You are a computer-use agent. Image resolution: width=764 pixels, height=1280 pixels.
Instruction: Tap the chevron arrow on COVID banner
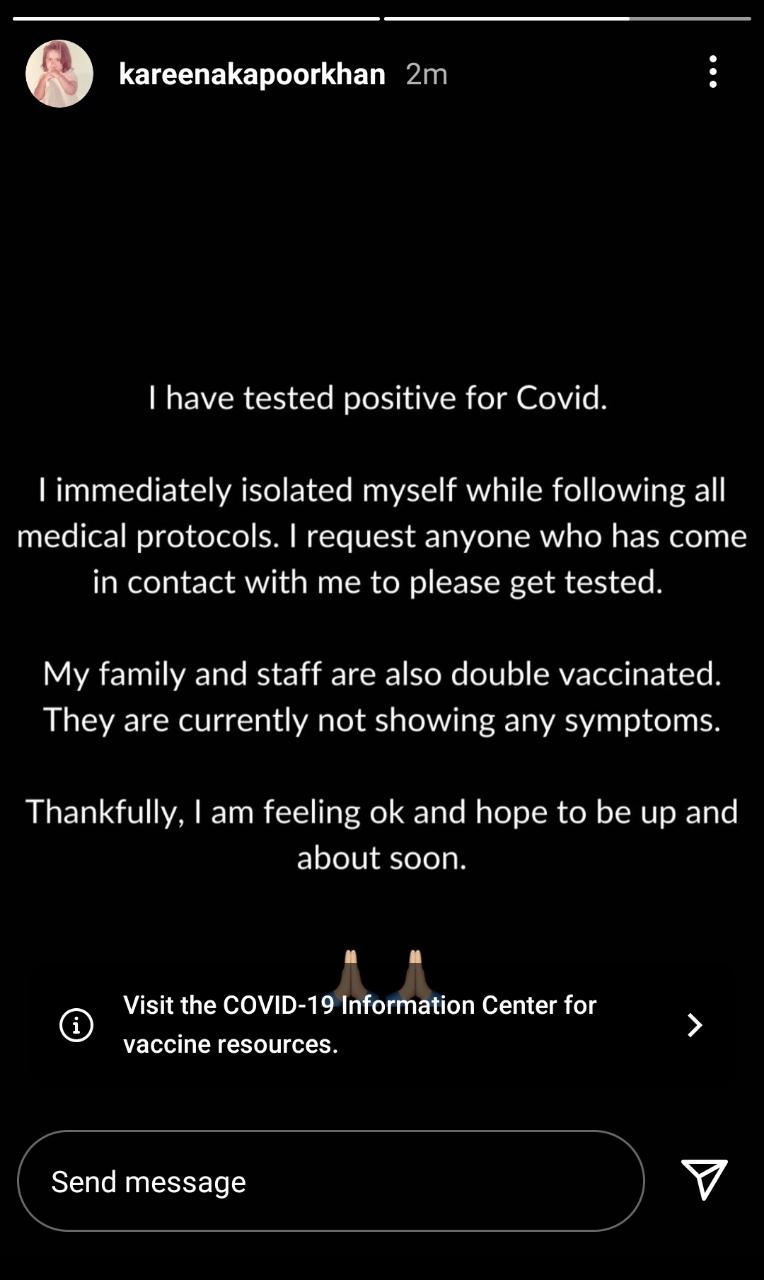pos(695,1025)
